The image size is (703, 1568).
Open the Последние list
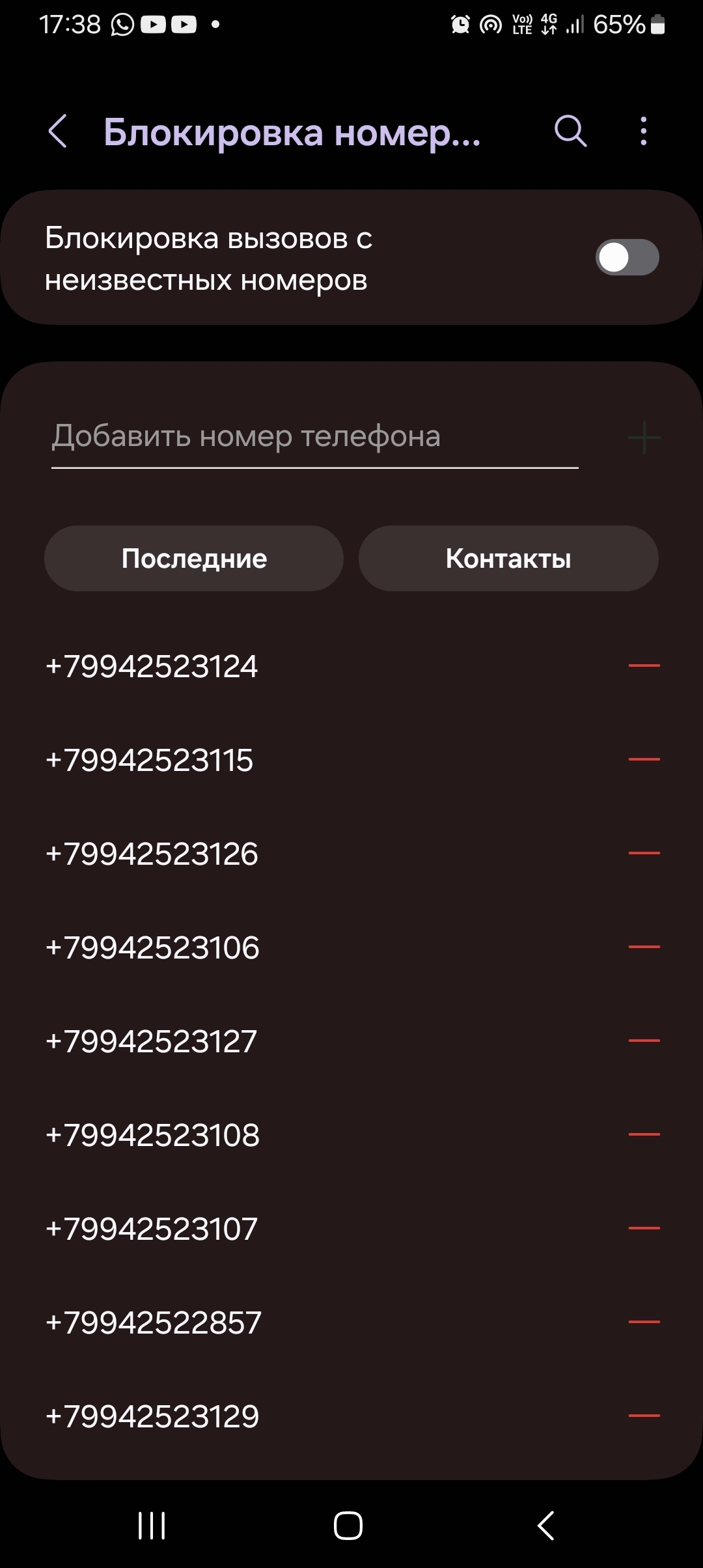194,559
